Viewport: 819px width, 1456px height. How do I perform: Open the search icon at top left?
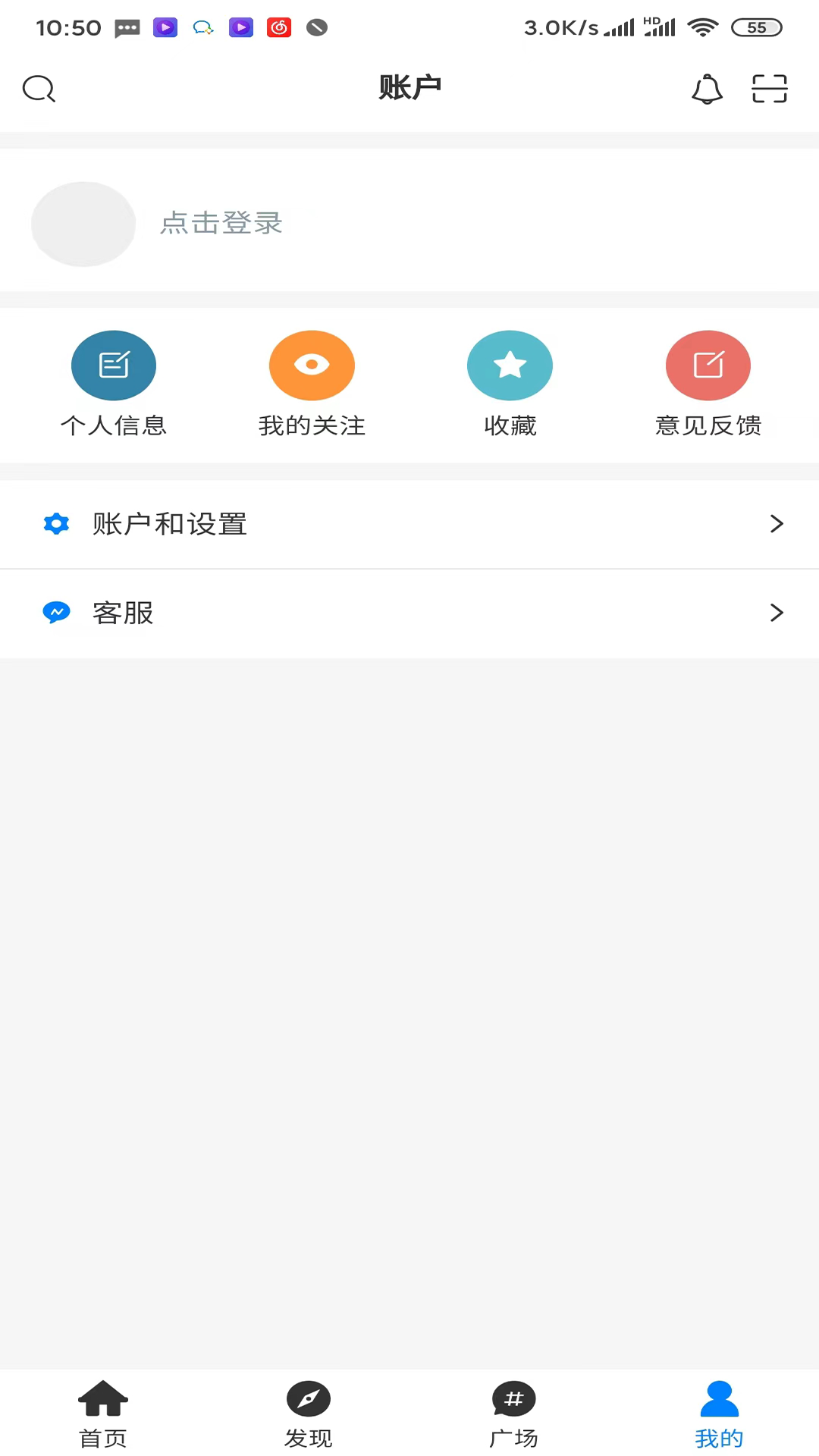(39, 89)
